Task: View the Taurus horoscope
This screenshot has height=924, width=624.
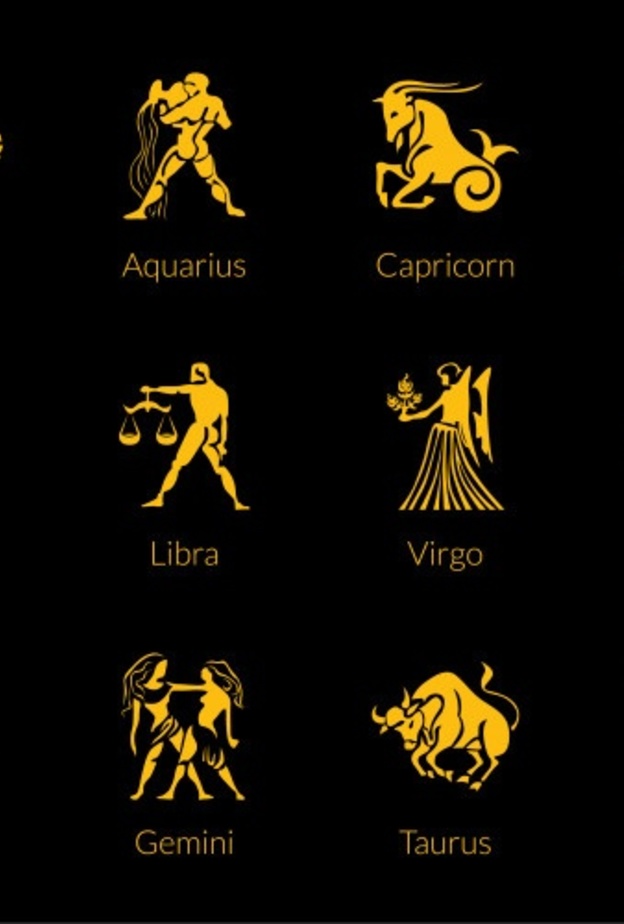Action: [445, 727]
